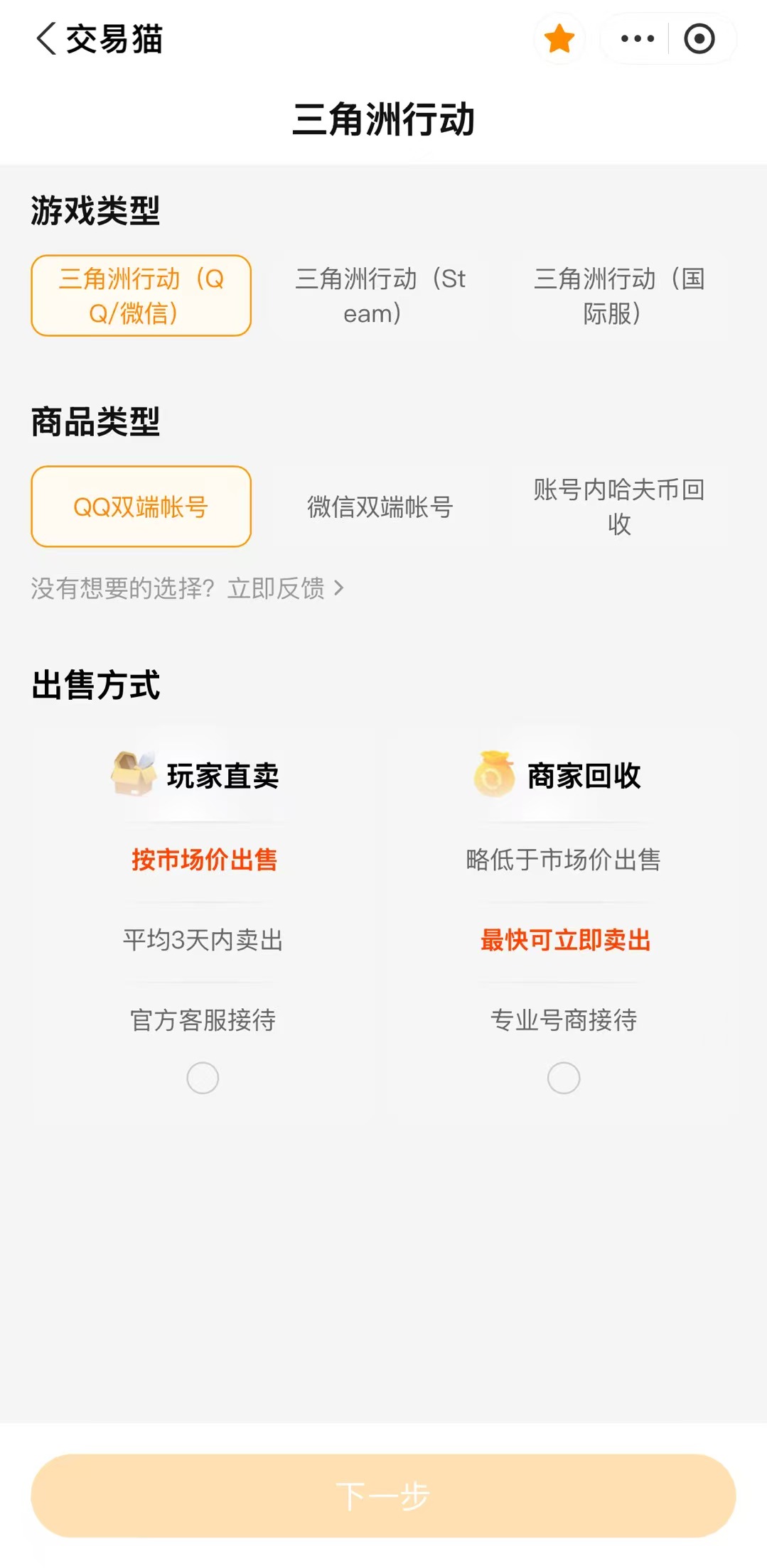Close the mini program via circle icon
Screen dimensions: 767x1568
coord(699,38)
